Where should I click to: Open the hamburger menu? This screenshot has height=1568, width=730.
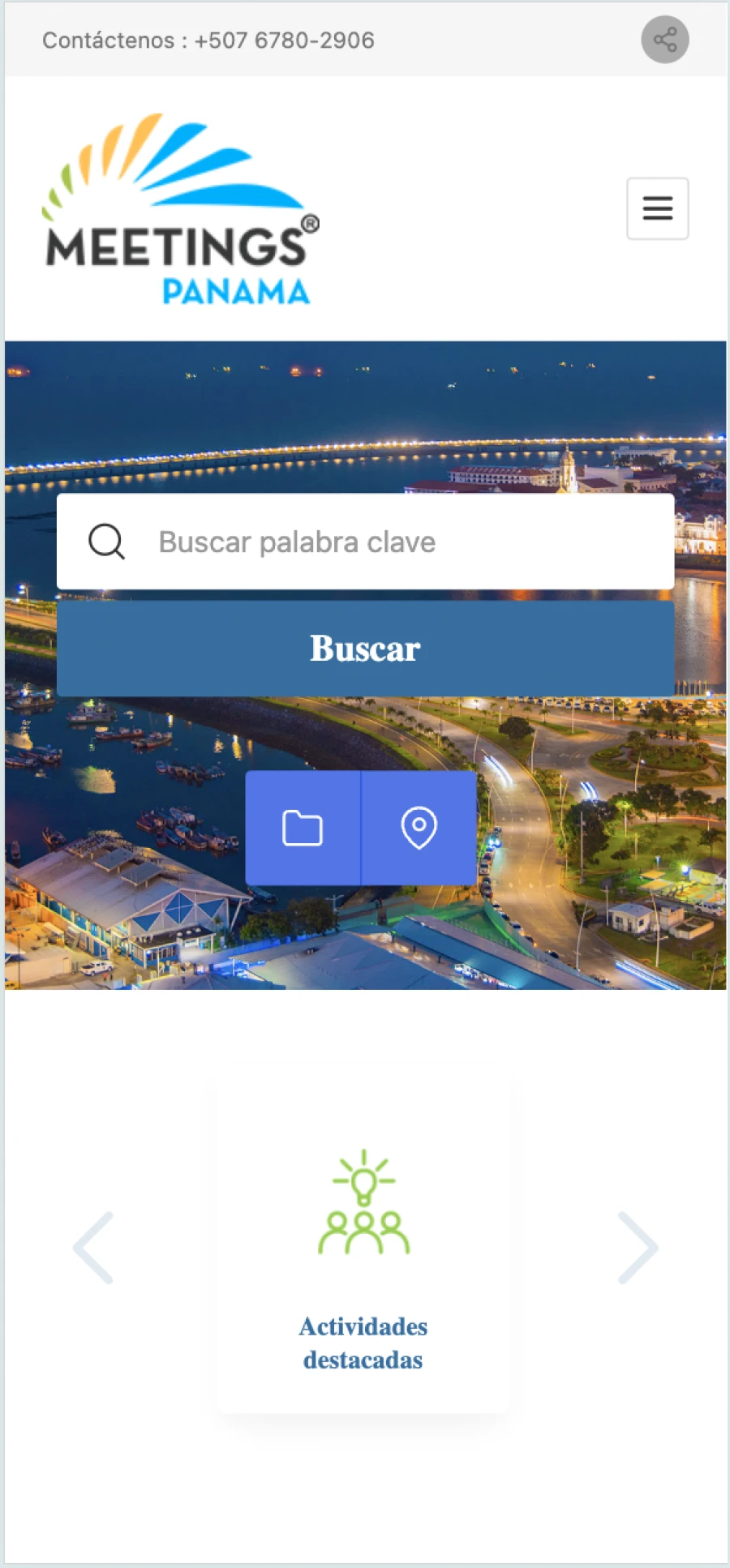click(x=658, y=208)
